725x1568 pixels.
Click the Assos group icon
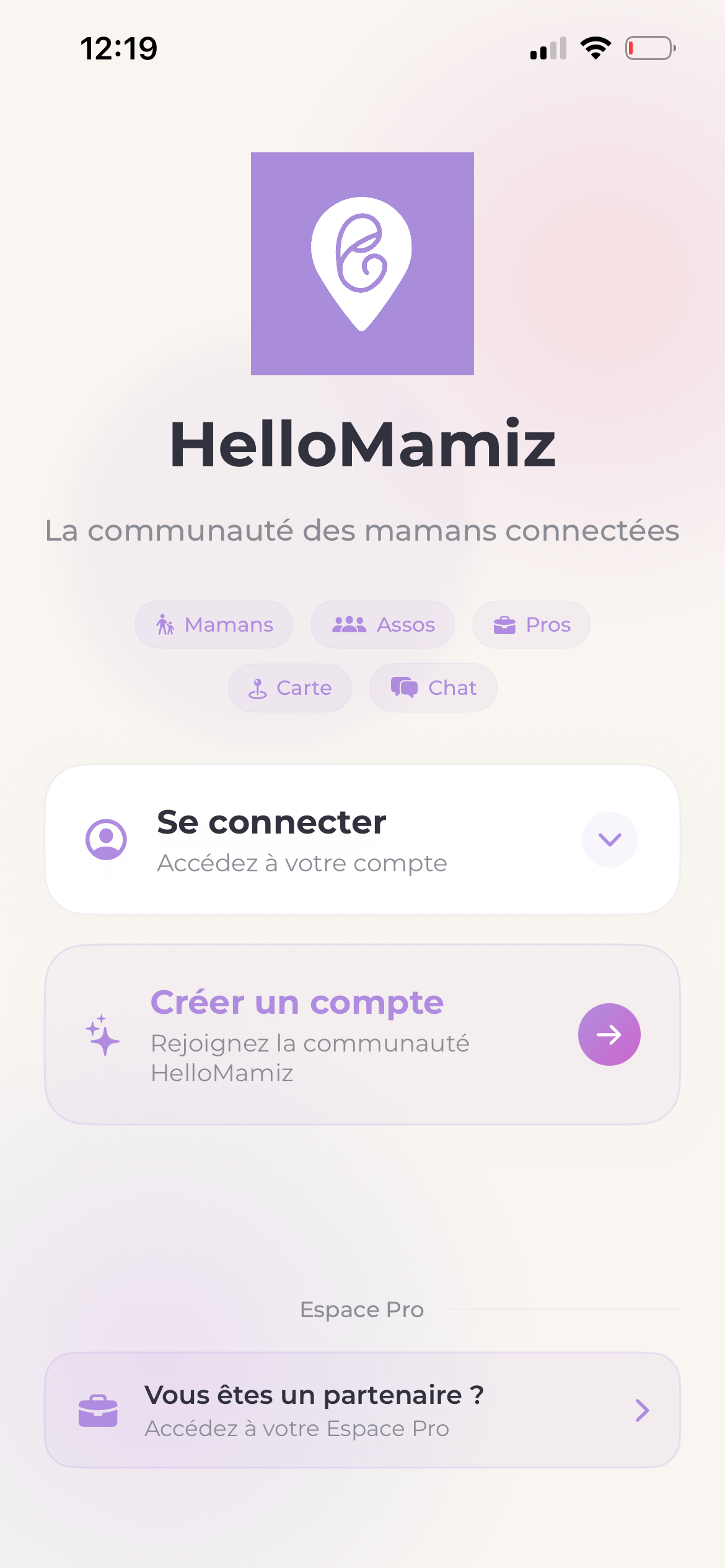point(349,624)
